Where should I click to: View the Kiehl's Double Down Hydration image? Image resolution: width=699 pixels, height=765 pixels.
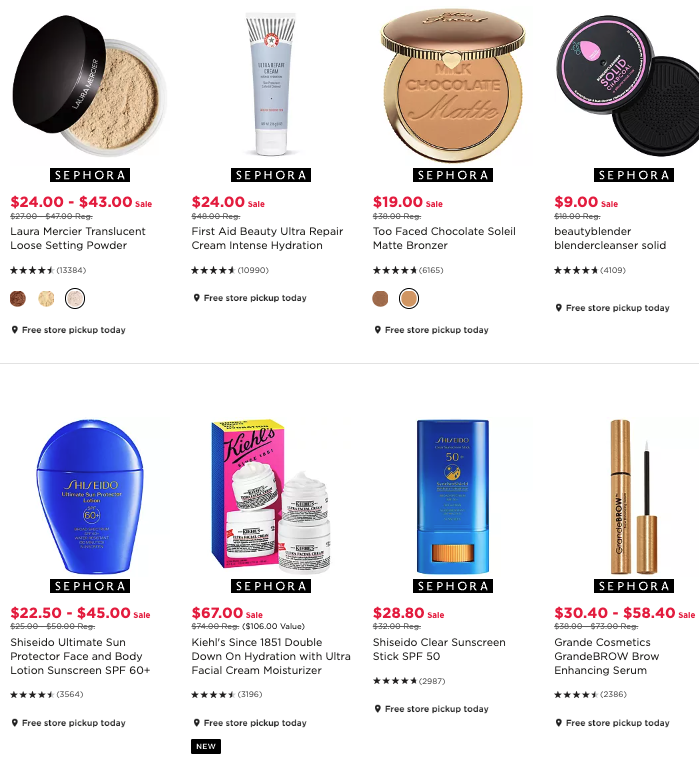pos(270,495)
